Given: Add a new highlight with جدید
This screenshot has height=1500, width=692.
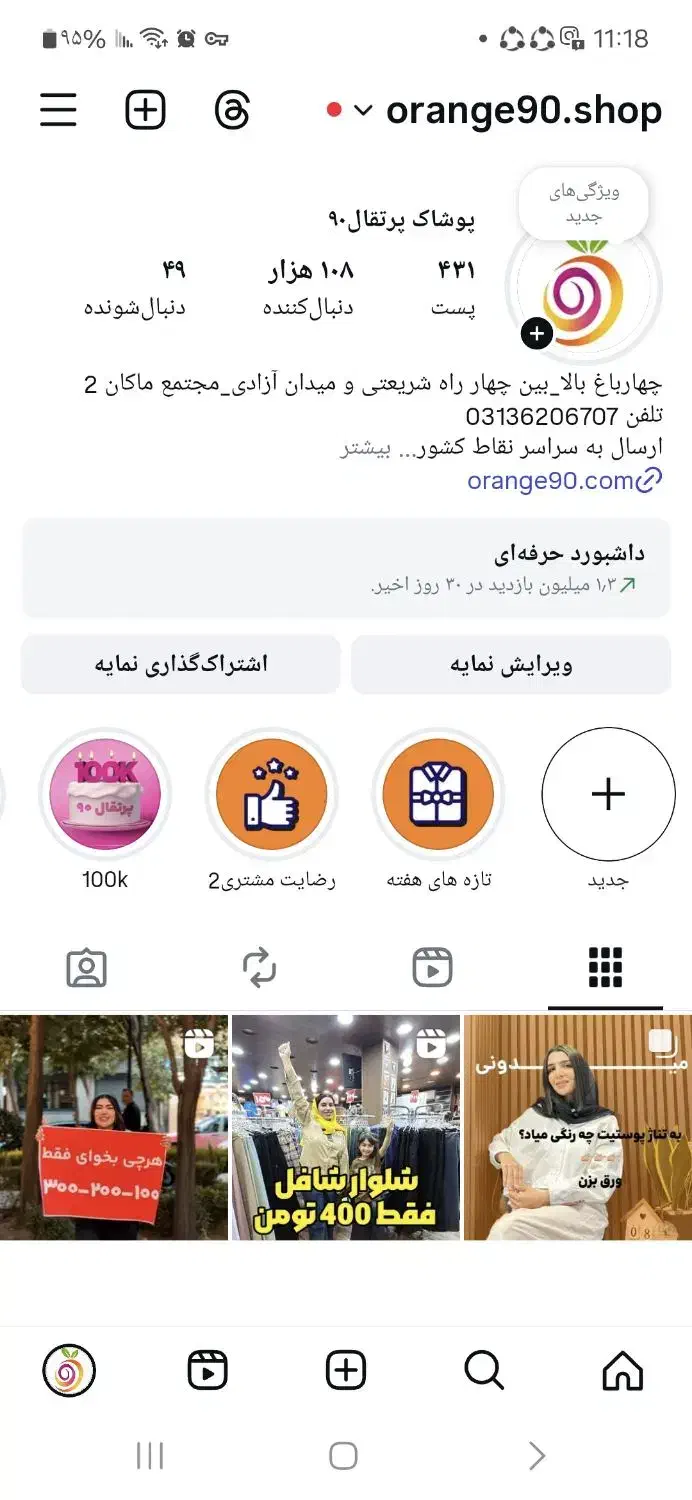Looking at the screenshot, I should (x=608, y=795).
